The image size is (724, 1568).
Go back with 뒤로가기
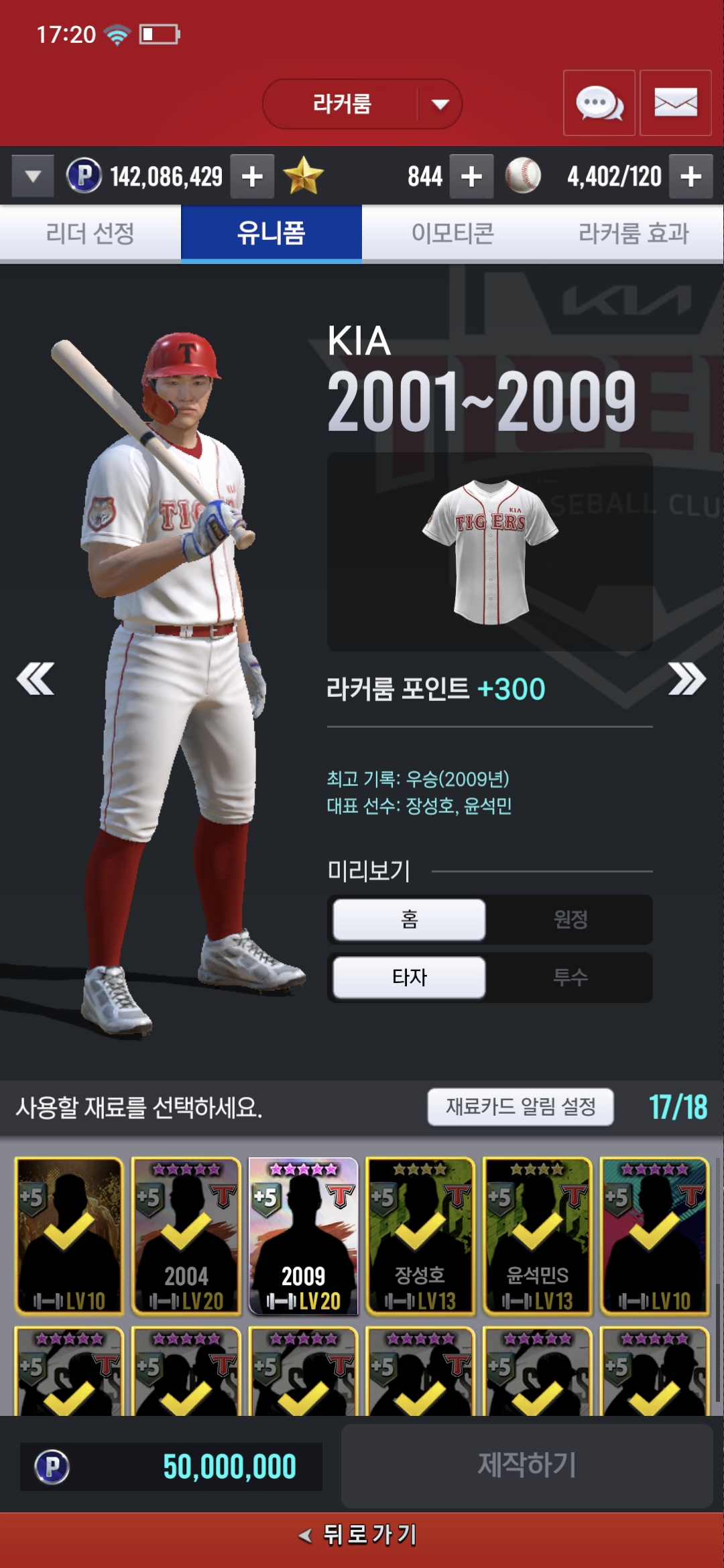tap(362, 1534)
